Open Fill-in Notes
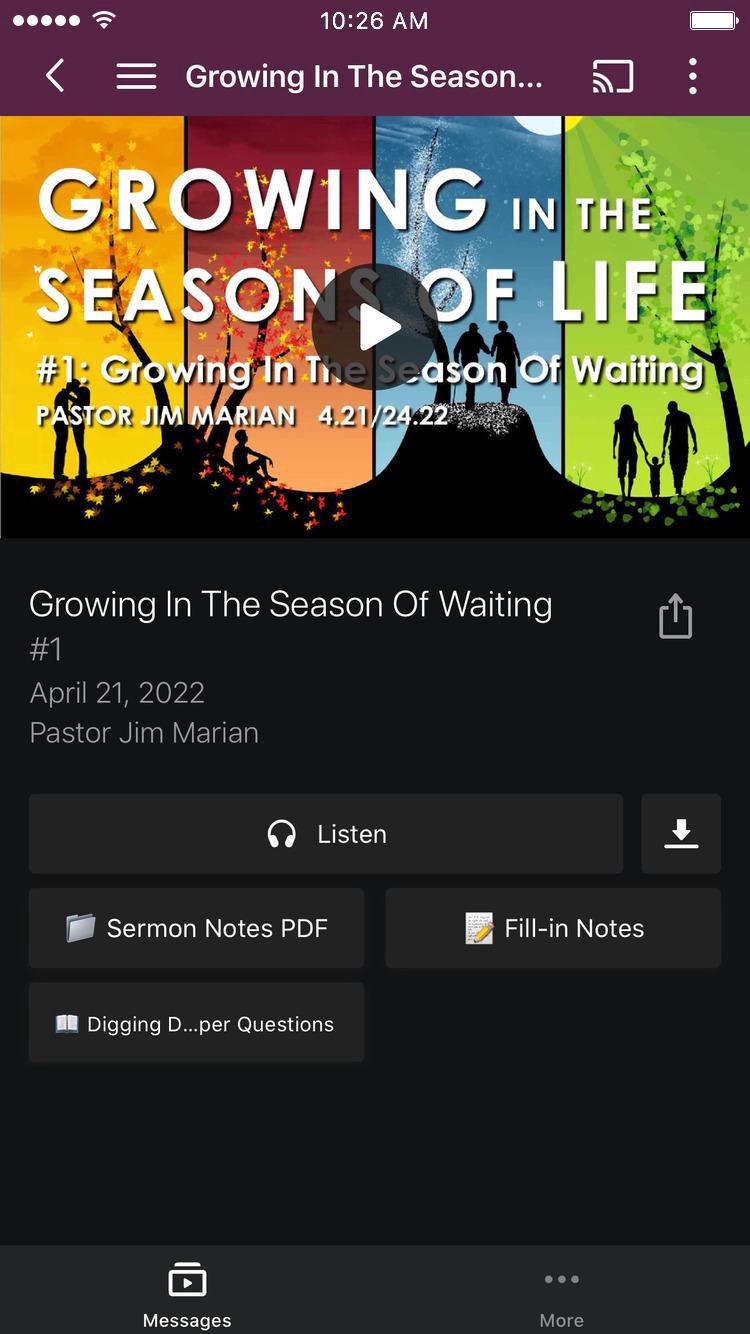Viewport: 750px width, 1334px height. pos(553,928)
